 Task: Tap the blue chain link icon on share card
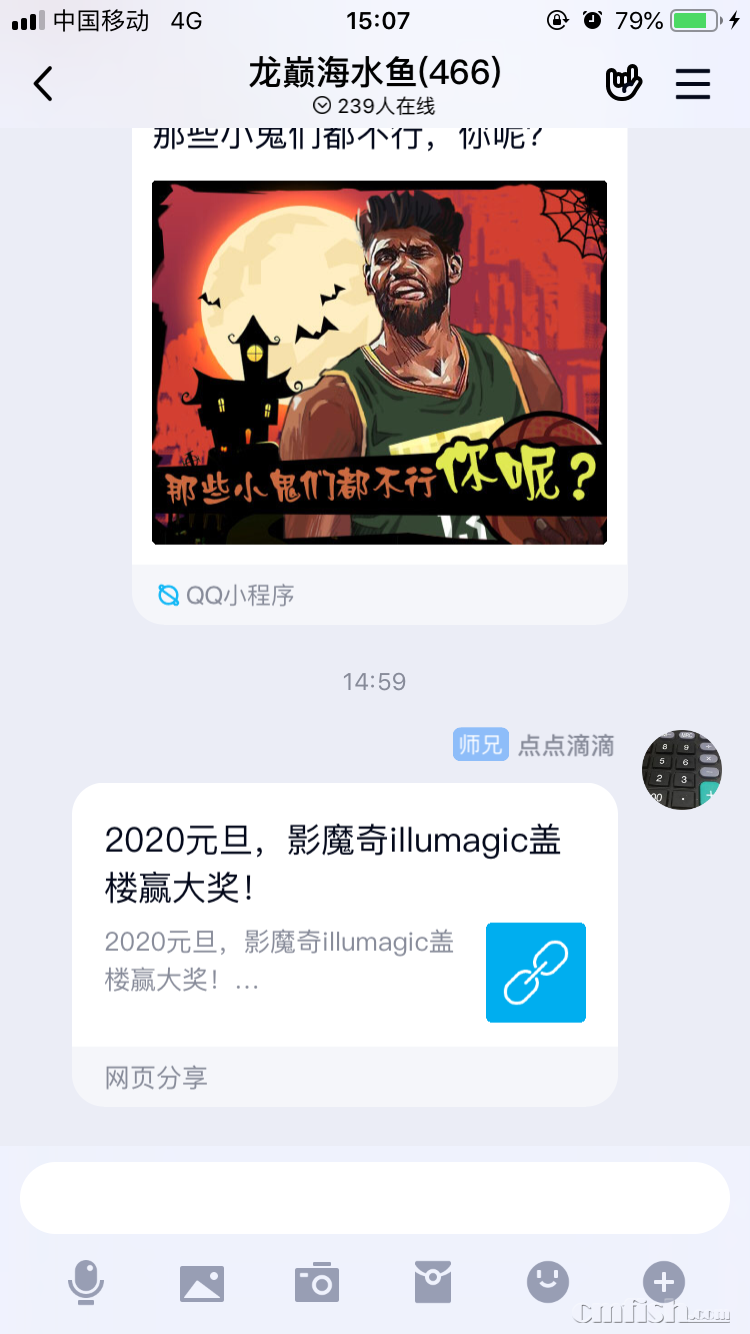click(535, 972)
